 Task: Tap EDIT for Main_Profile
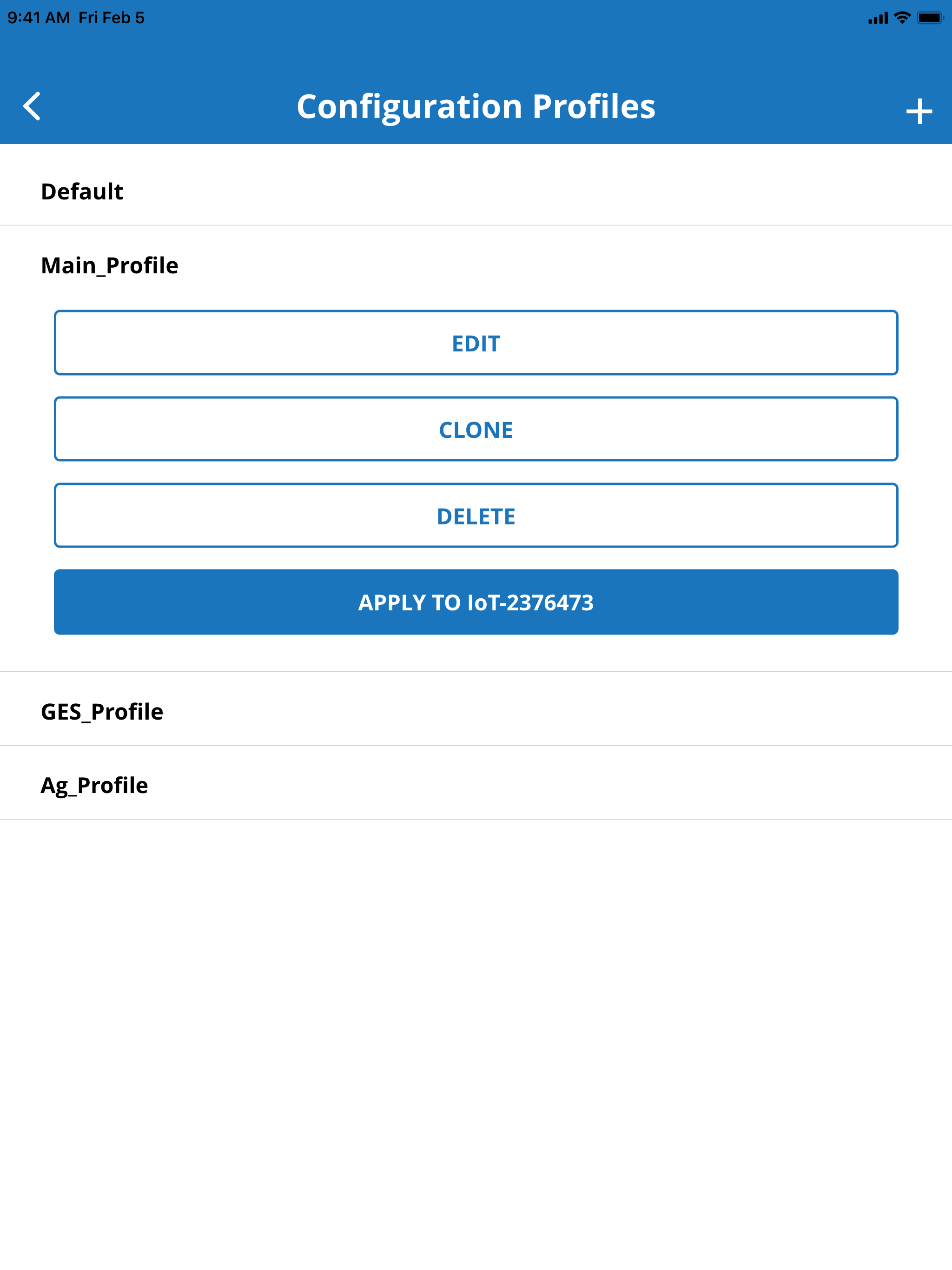(x=476, y=343)
